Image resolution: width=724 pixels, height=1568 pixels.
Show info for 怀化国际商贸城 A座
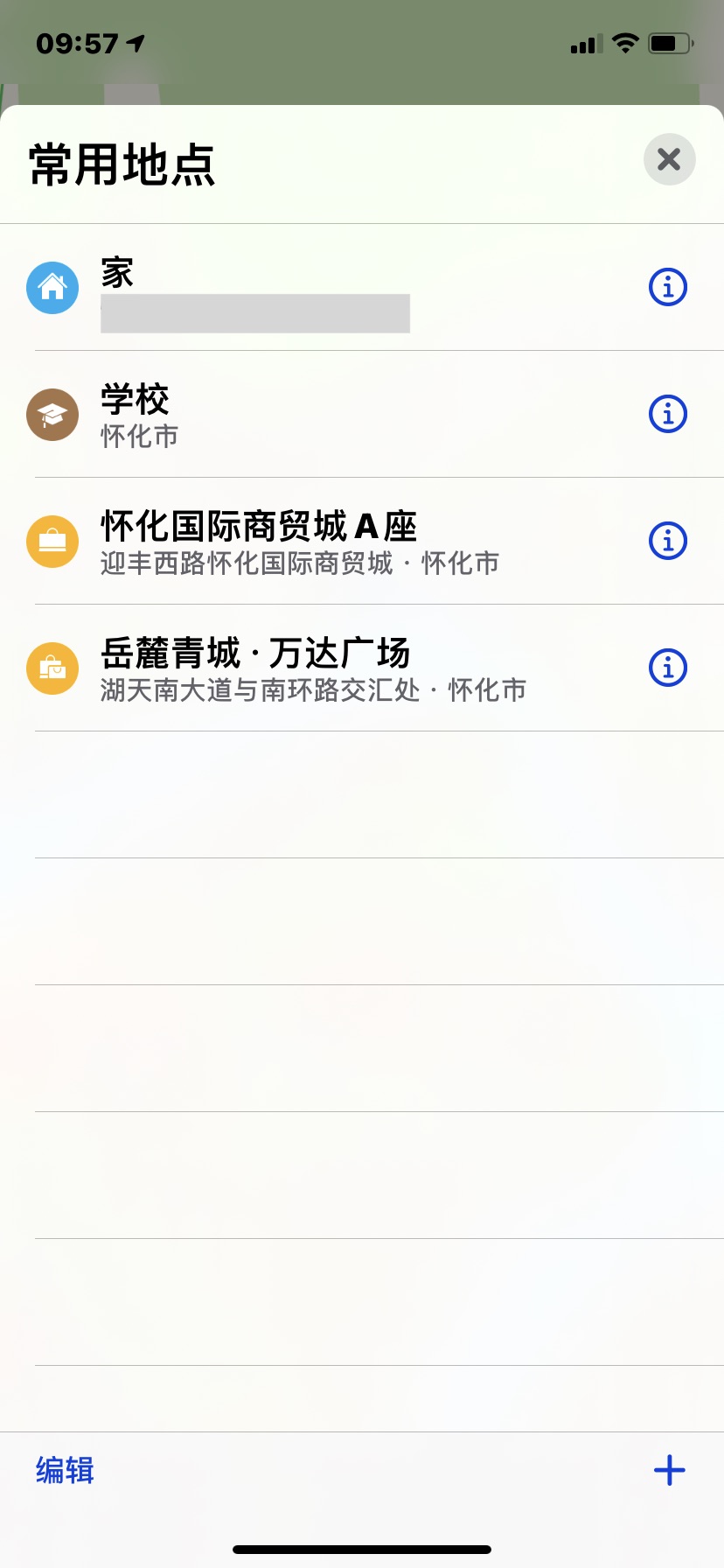(668, 541)
